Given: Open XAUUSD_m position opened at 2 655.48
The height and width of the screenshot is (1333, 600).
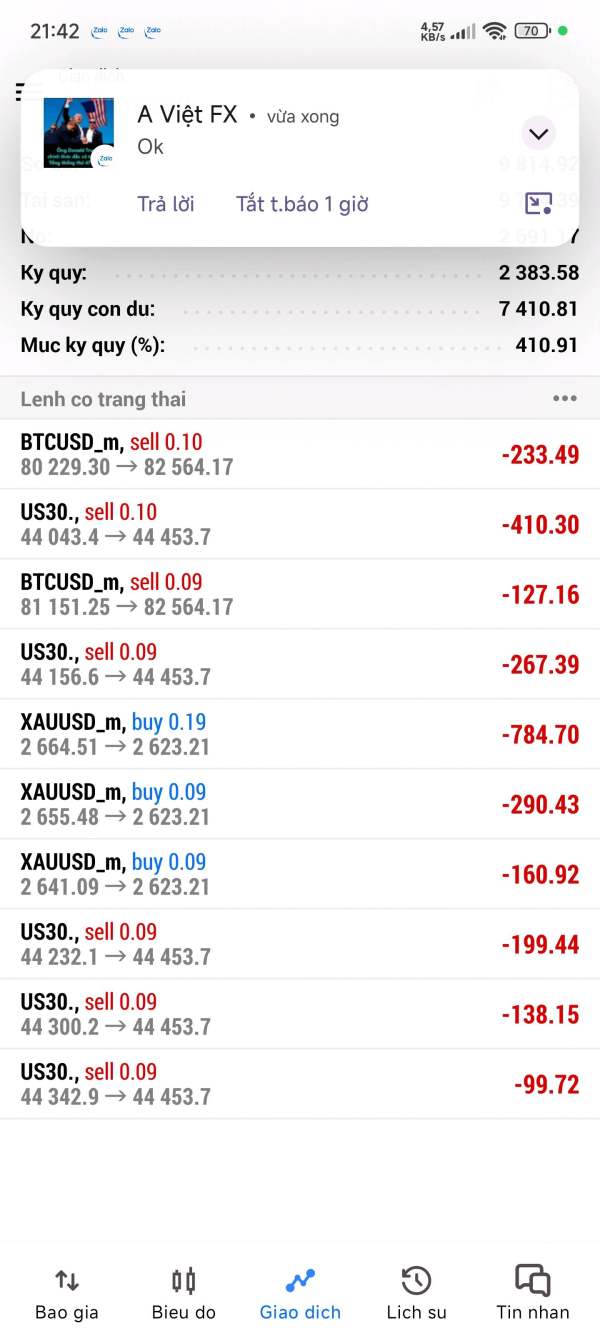Looking at the screenshot, I should pyautogui.click(x=300, y=804).
